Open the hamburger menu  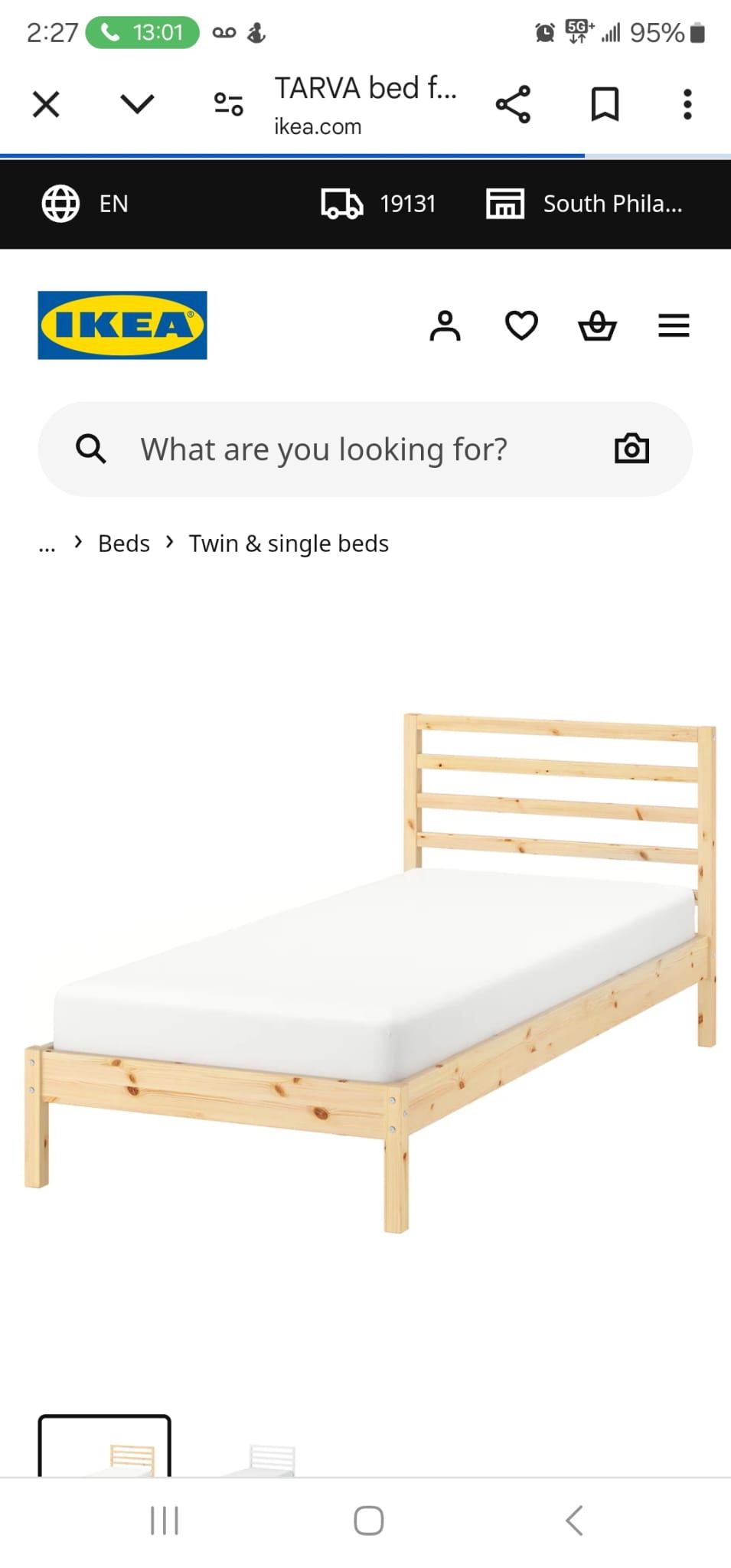674,326
